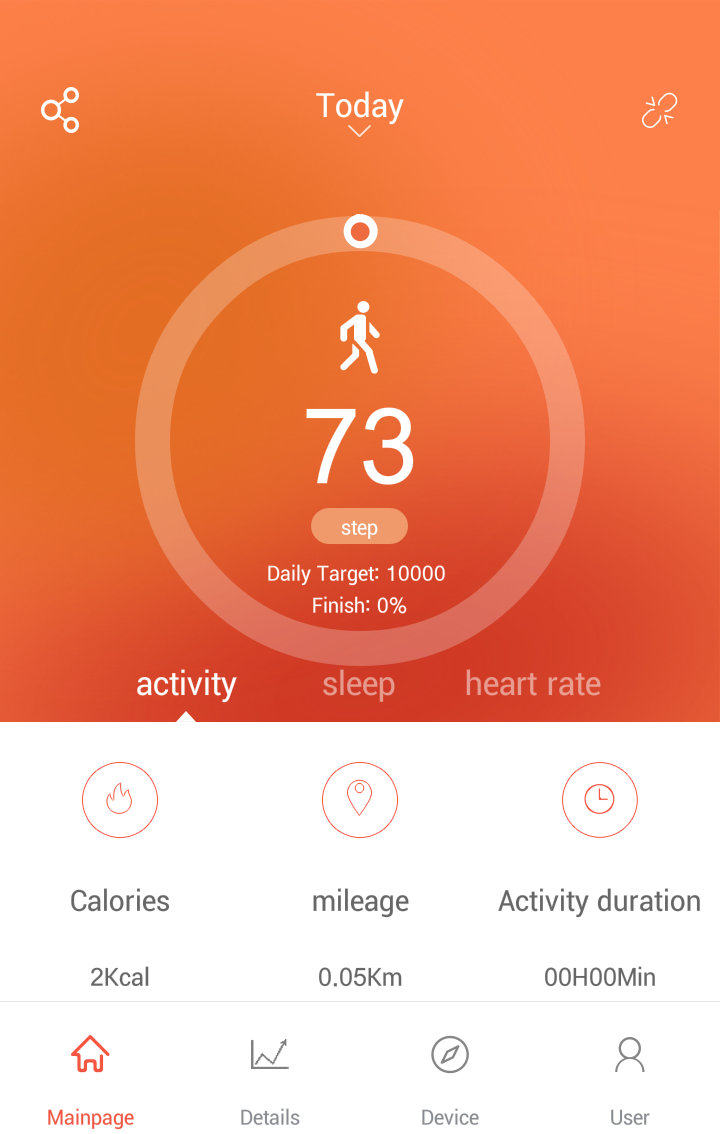720x1134 pixels.
Task: Click the mileage location pin icon
Action: [x=359, y=800]
